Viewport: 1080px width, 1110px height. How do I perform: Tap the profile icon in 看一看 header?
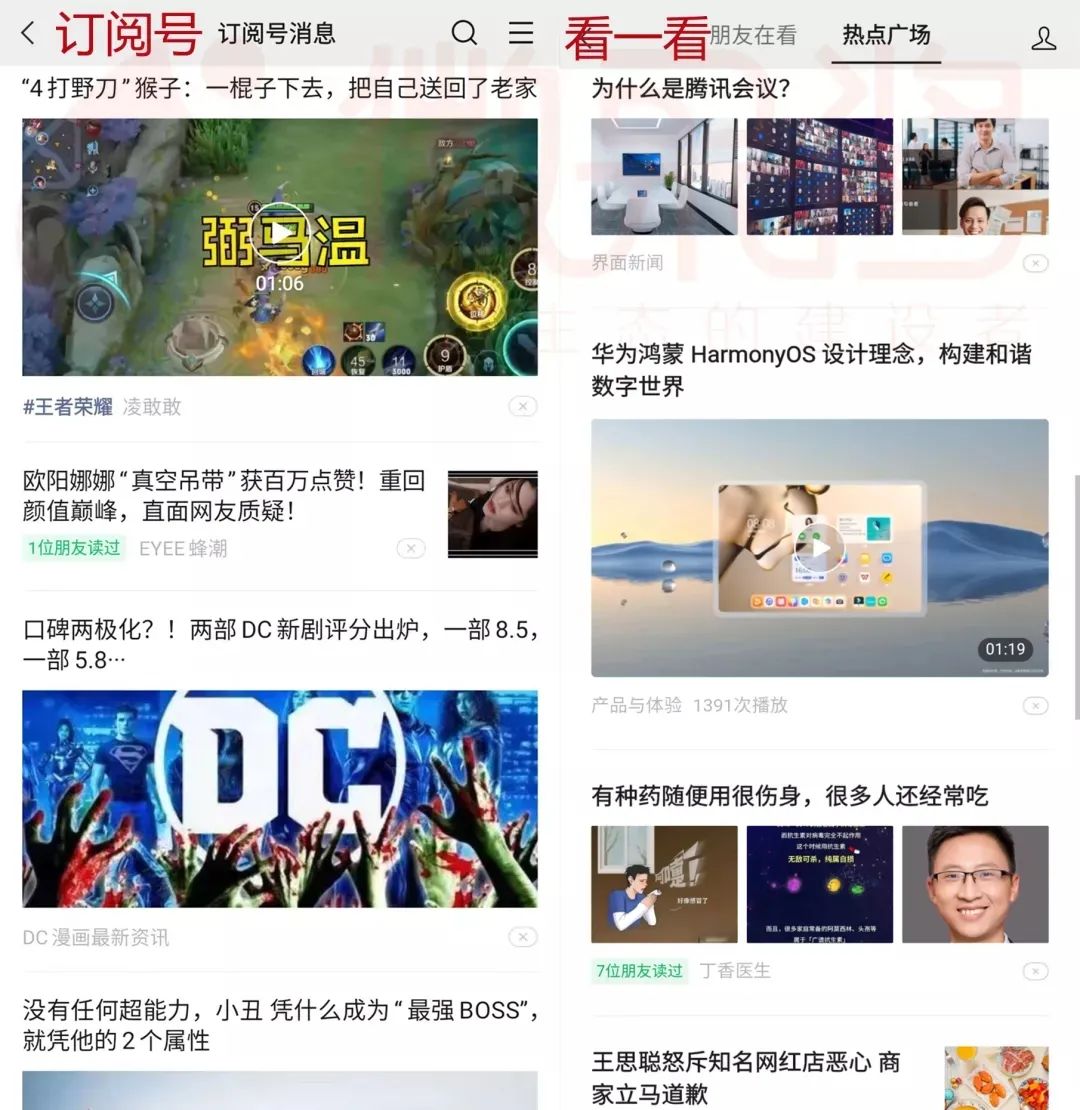1044,38
